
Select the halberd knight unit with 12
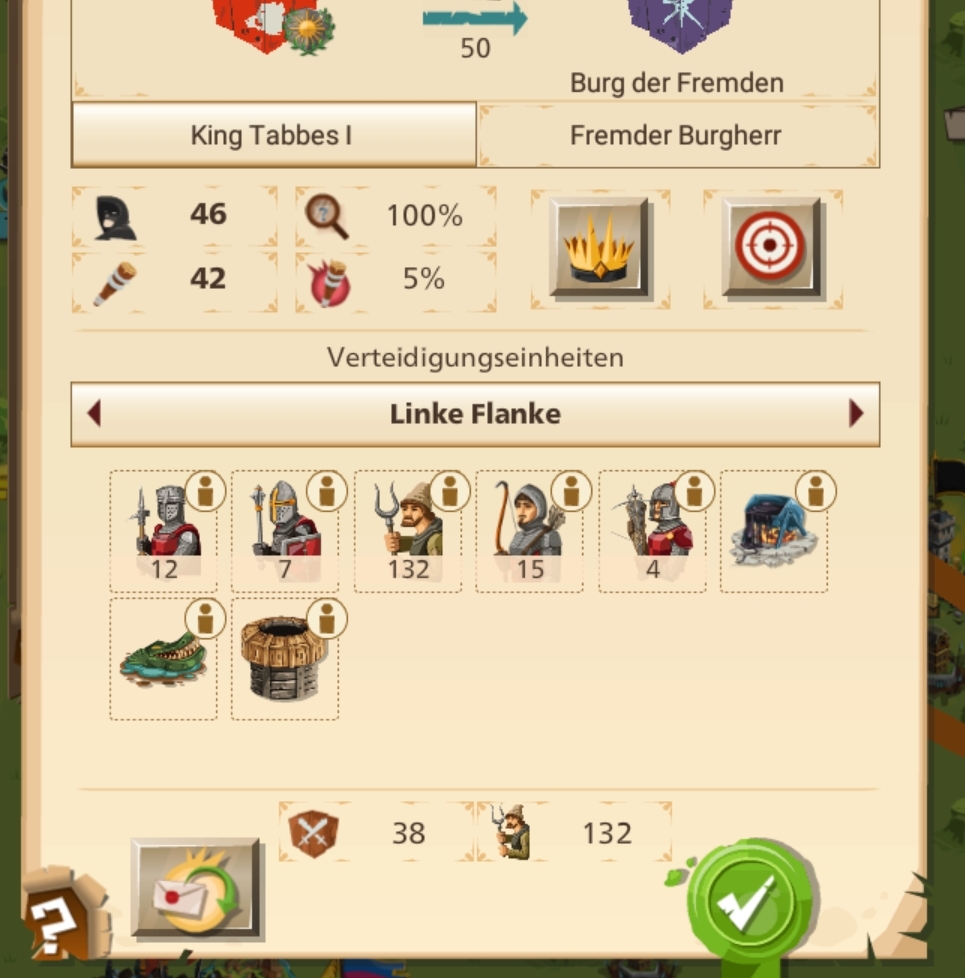coord(163,531)
